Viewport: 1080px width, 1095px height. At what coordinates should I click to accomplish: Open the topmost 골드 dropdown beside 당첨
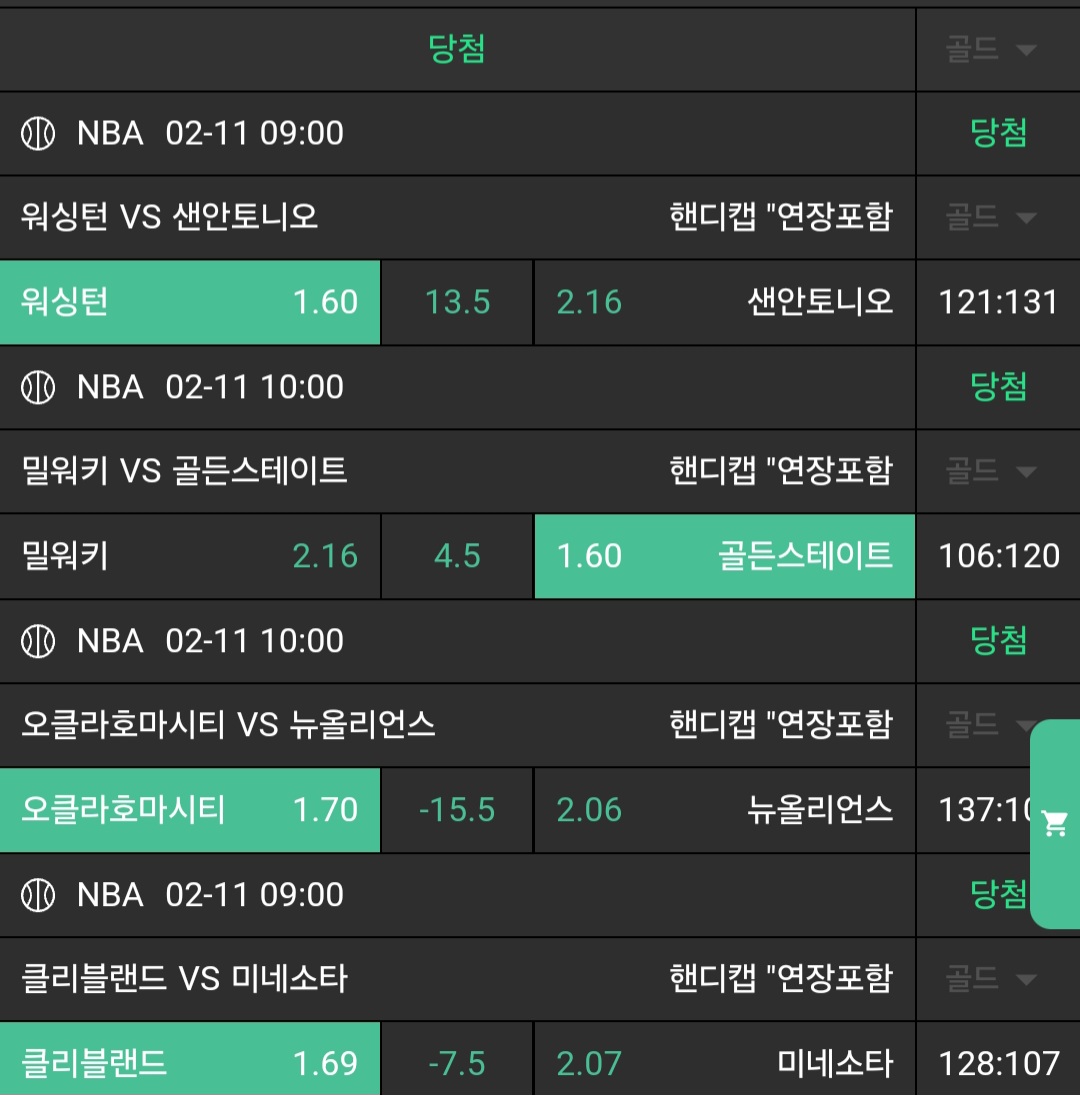tap(991, 50)
